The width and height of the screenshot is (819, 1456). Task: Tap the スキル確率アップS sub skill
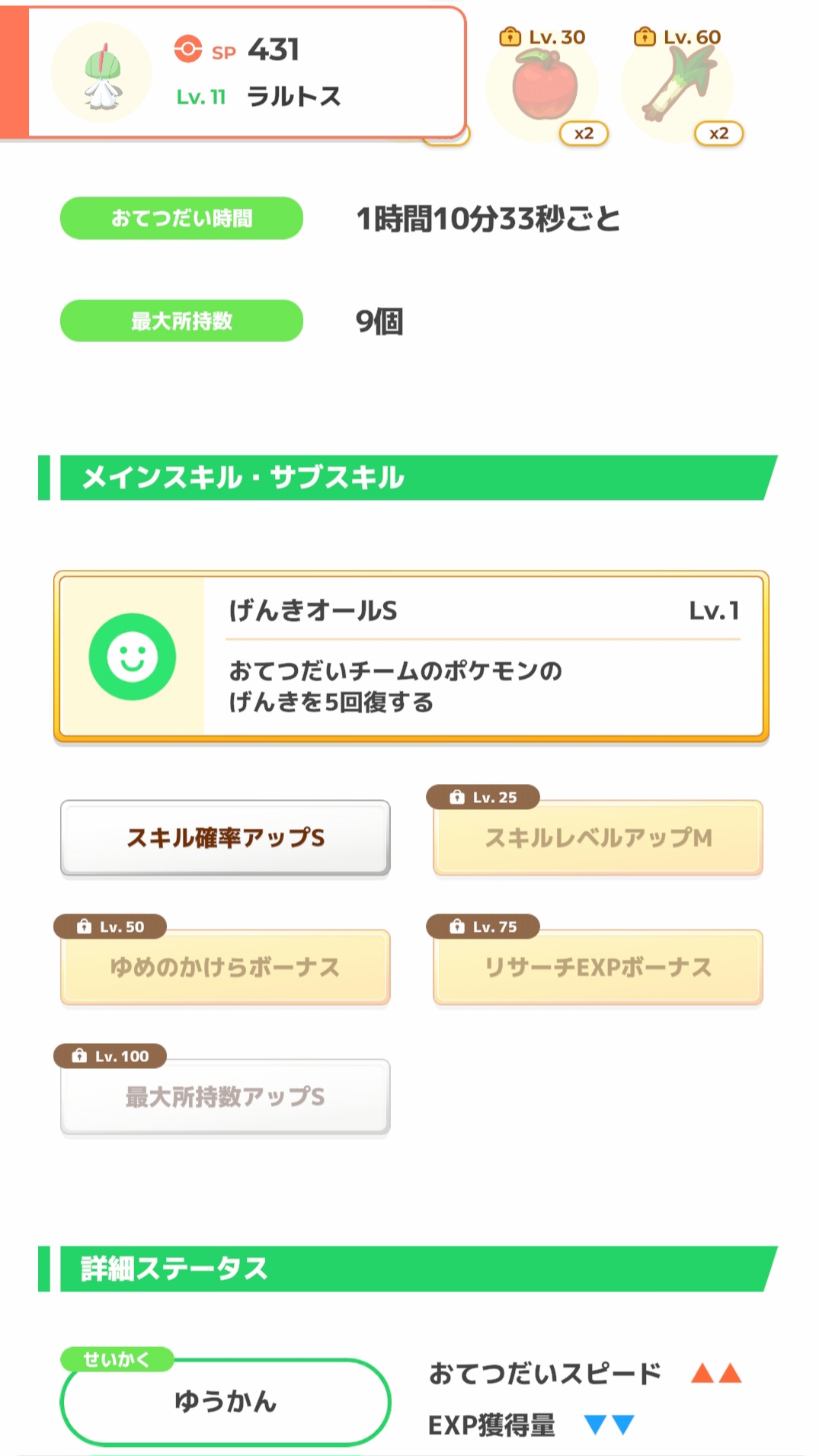tap(226, 838)
